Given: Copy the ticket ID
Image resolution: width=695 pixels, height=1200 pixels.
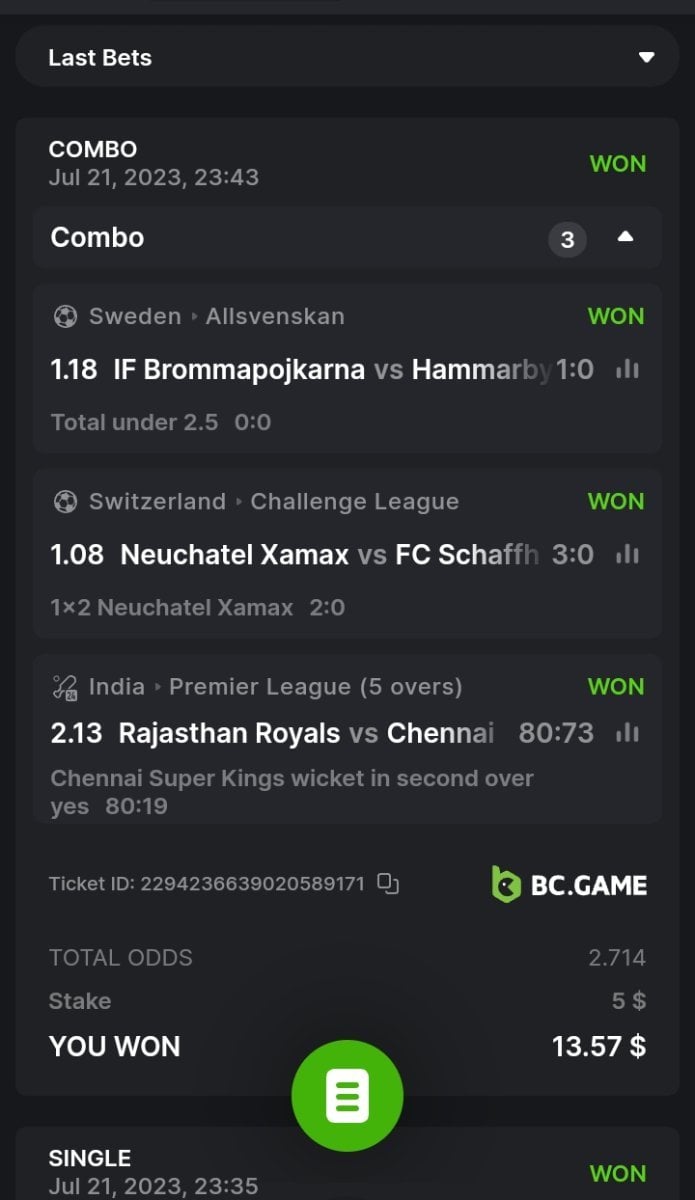Looking at the screenshot, I should (388, 884).
